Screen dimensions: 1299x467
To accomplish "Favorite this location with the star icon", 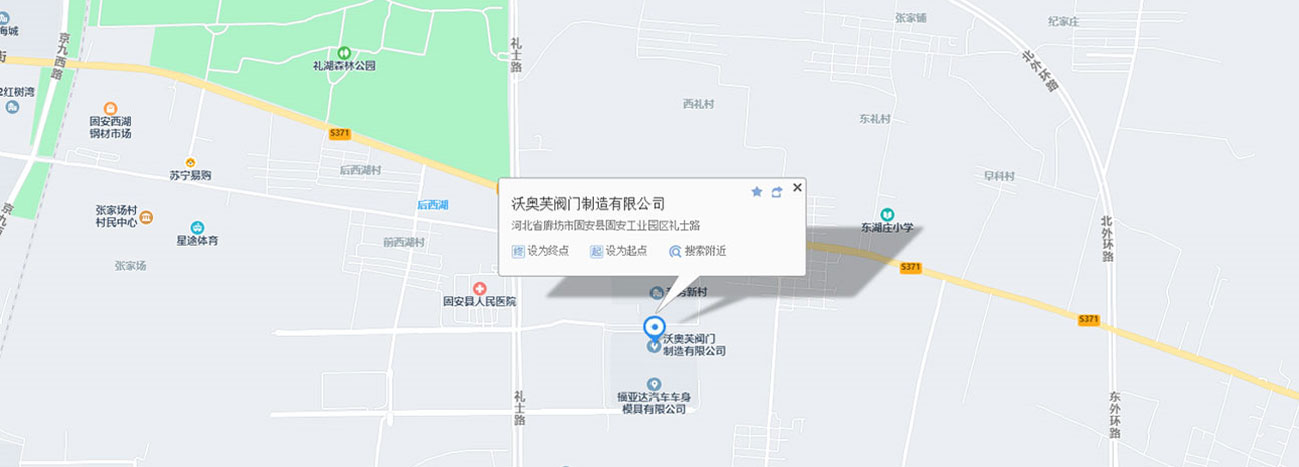I will [757, 191].
